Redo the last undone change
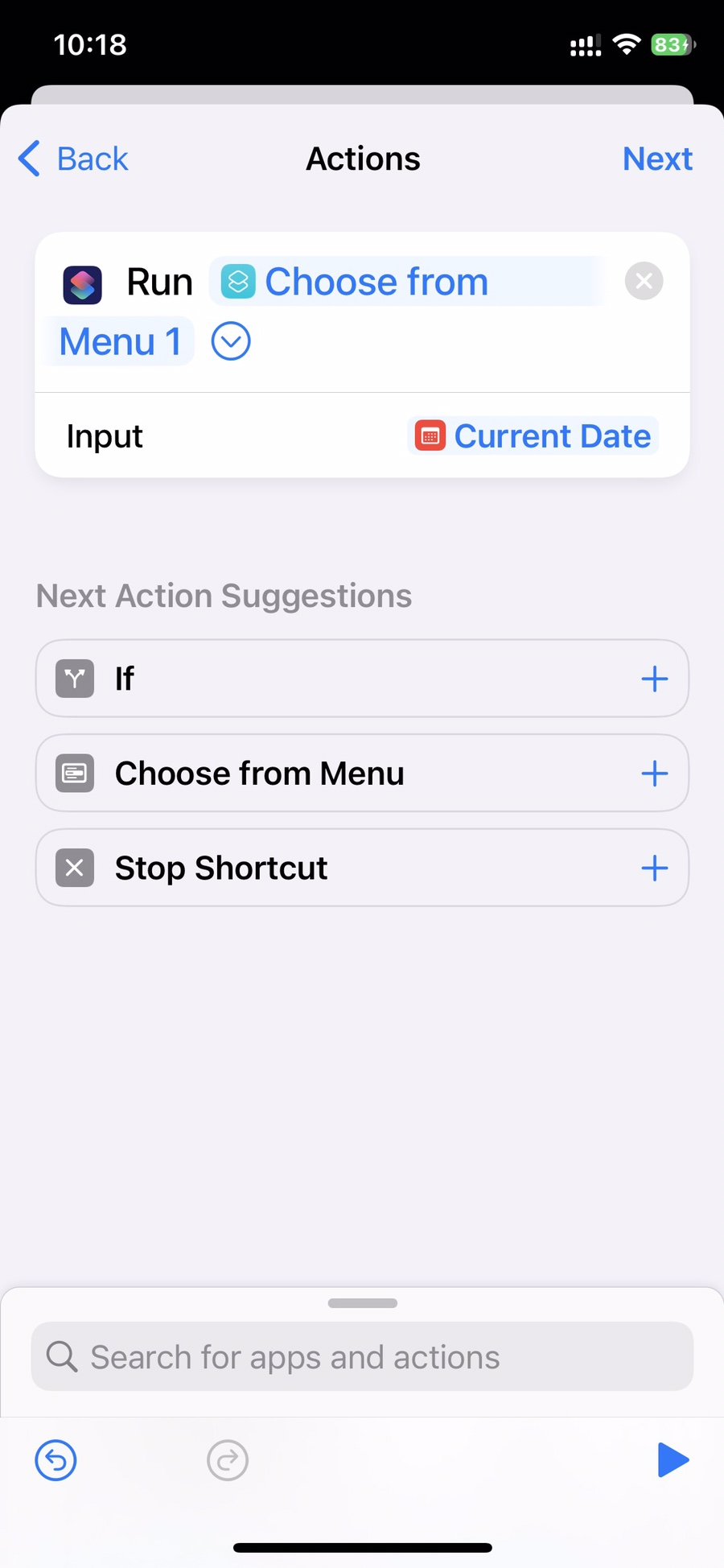724x1568 pixels. [x=228, y=1460]
